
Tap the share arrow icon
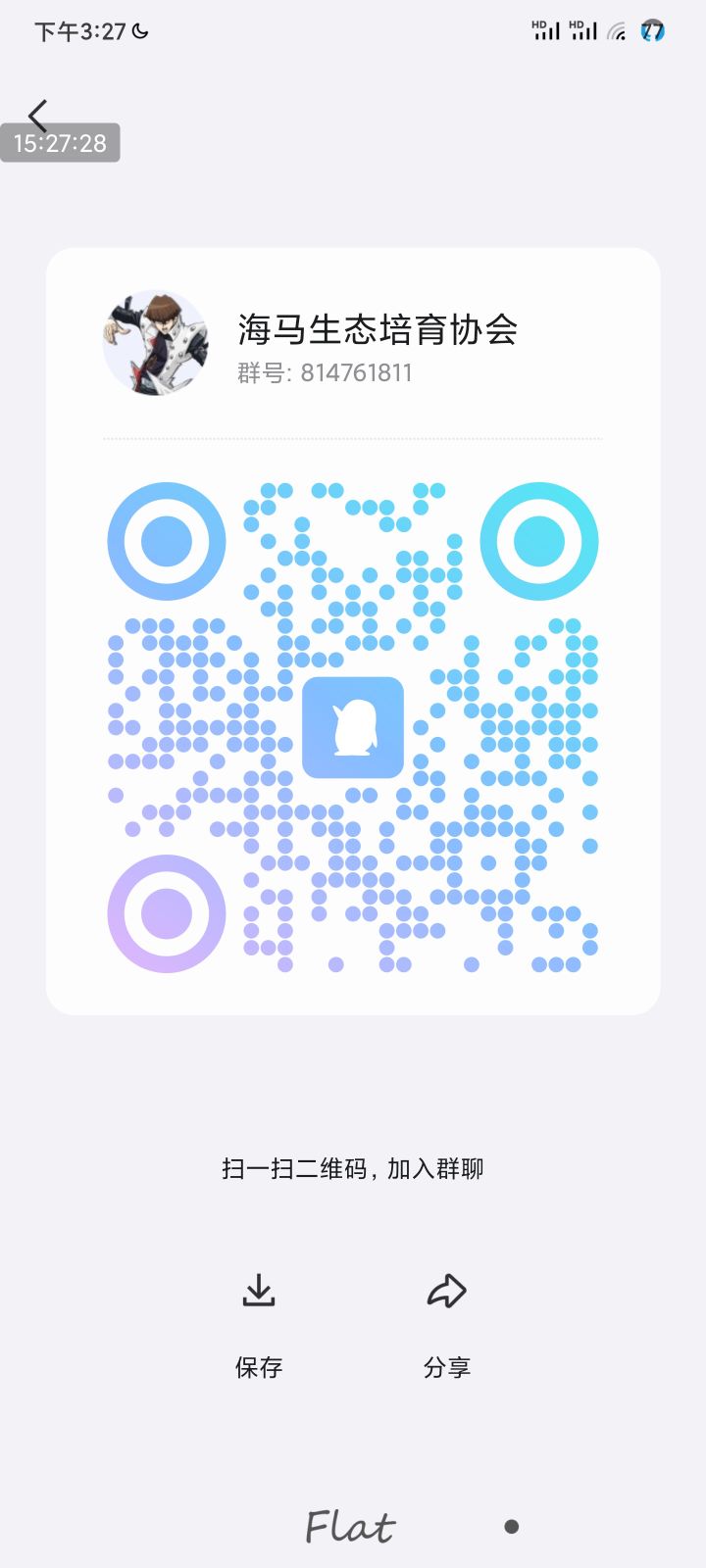(447, 1292)
